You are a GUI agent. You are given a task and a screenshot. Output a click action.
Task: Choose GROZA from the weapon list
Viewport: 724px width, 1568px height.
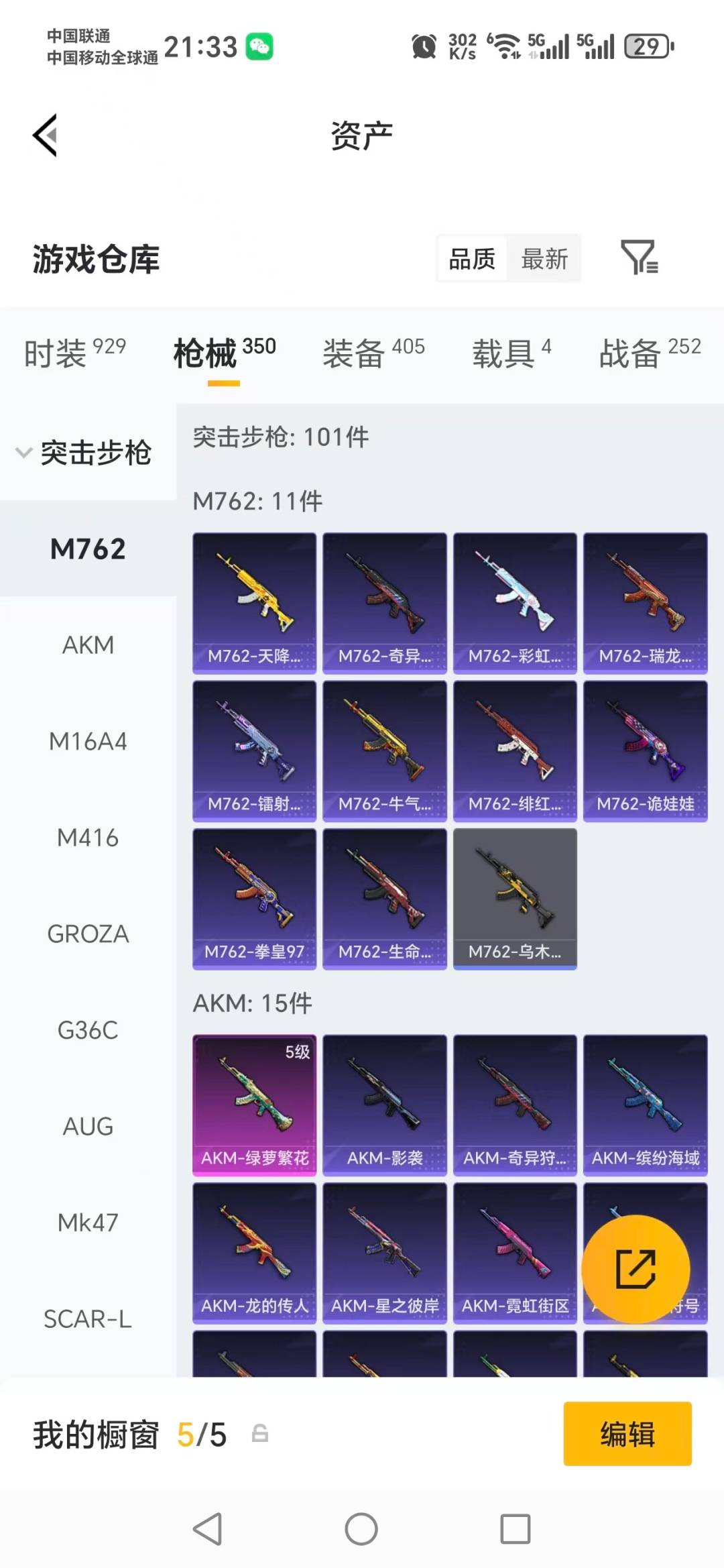click(x=88, y=934)
